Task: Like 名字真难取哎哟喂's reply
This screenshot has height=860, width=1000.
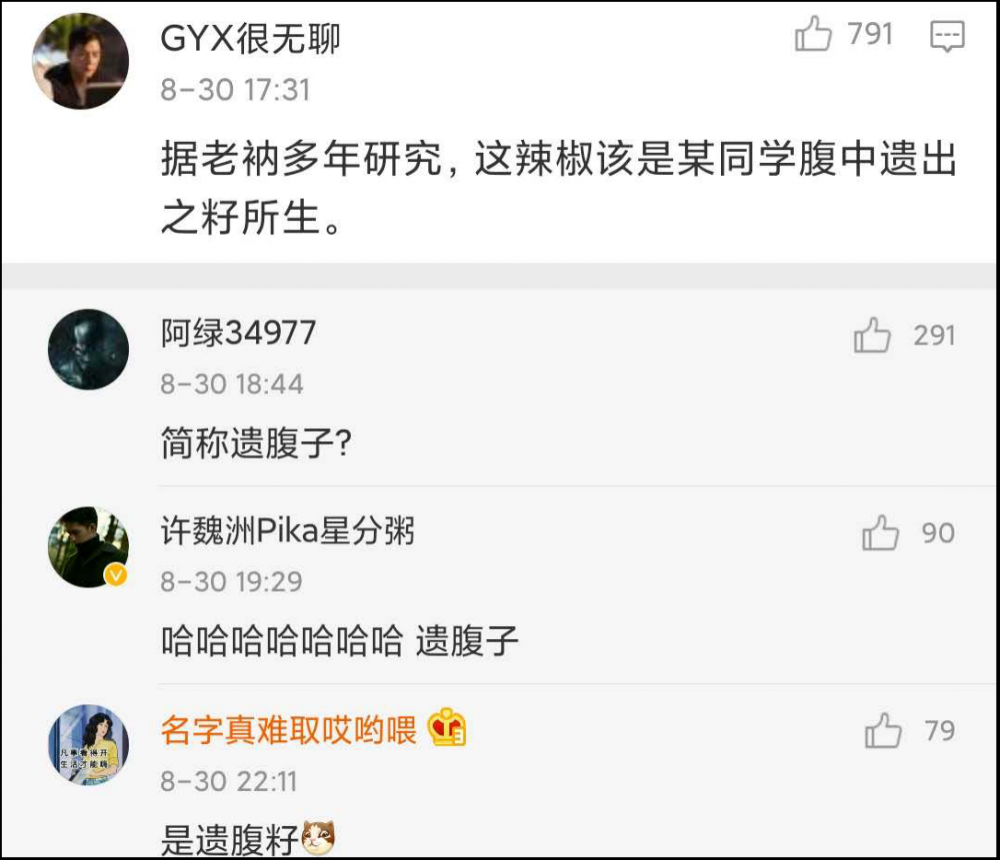Action: pyautogui.click(x=883, y=732)
